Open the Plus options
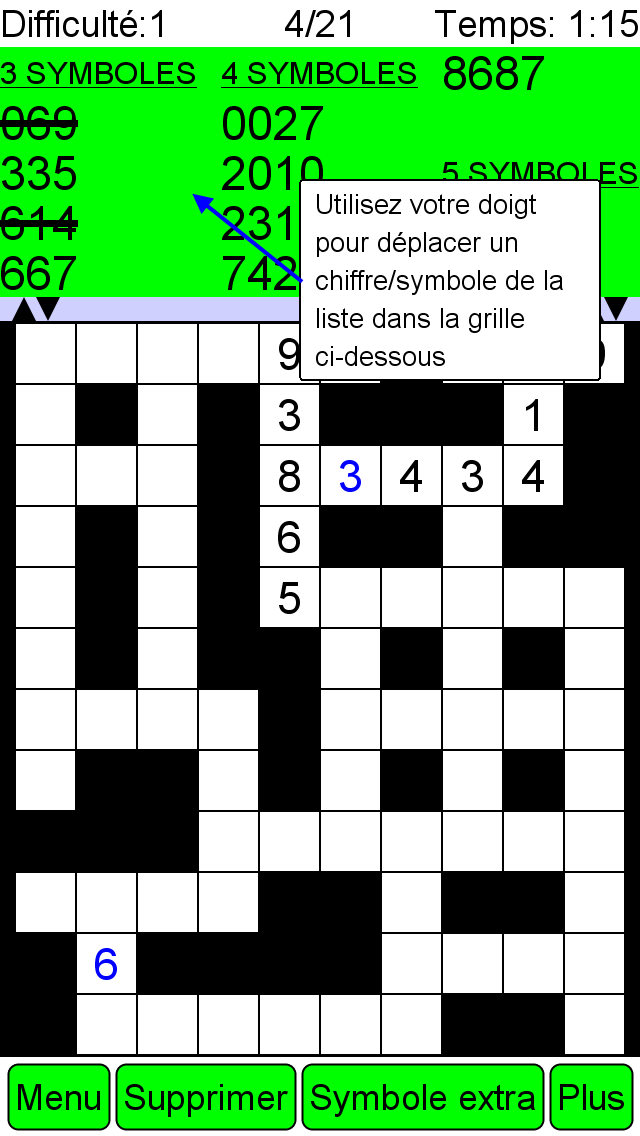 [591, 1097]
